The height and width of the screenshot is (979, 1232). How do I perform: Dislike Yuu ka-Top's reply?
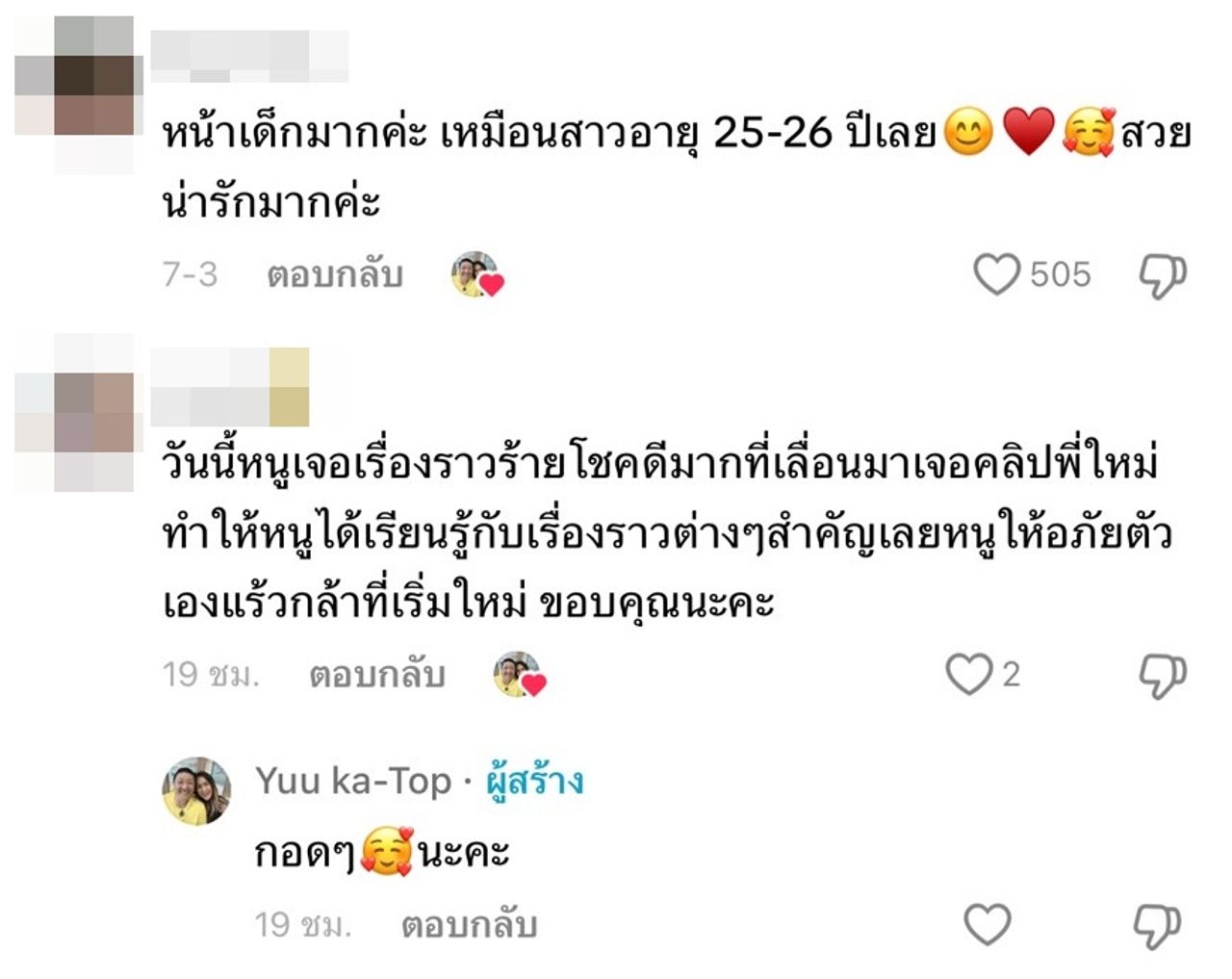[1156, 925]
